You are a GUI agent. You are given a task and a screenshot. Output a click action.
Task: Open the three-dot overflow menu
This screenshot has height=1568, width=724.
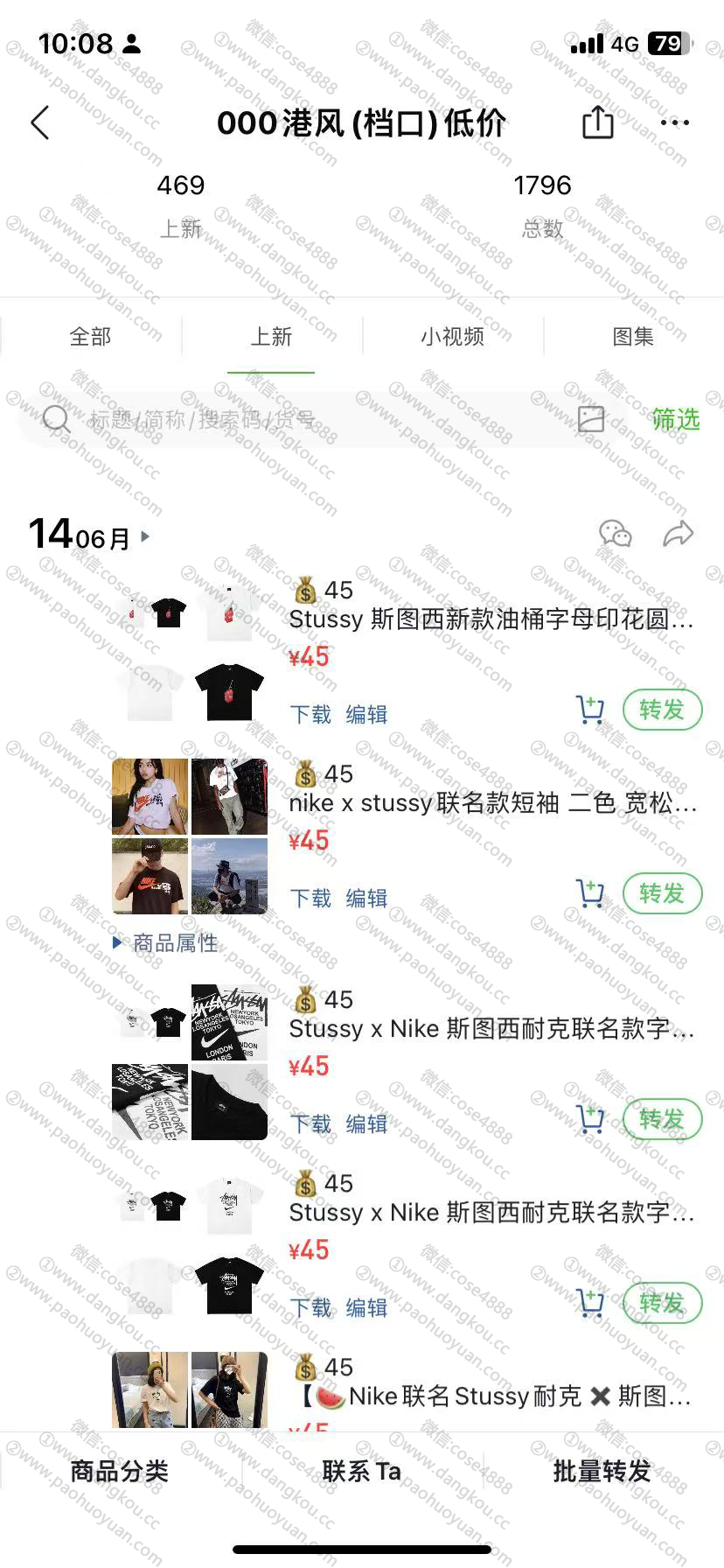pos(675,123)
